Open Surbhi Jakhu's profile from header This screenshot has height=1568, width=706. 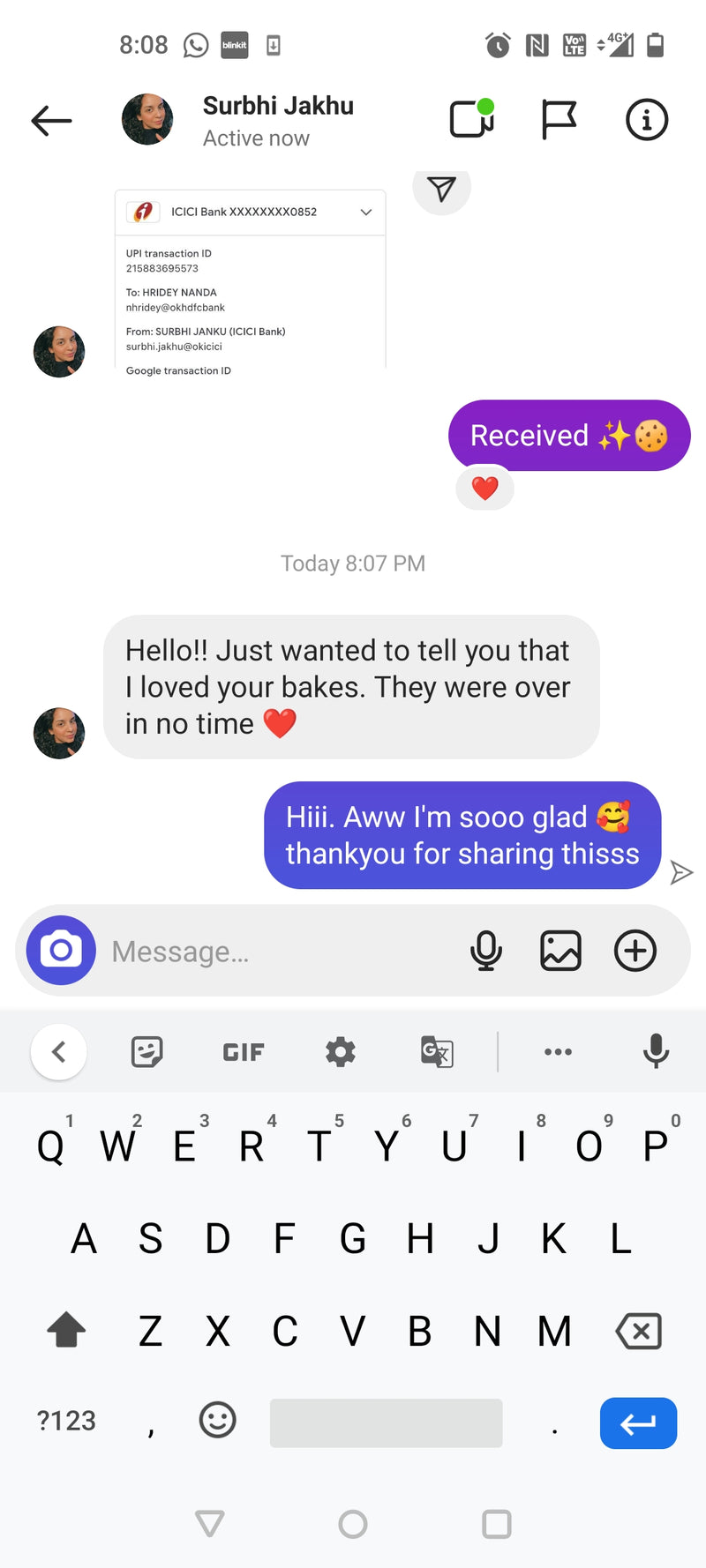tap(277, 120)
